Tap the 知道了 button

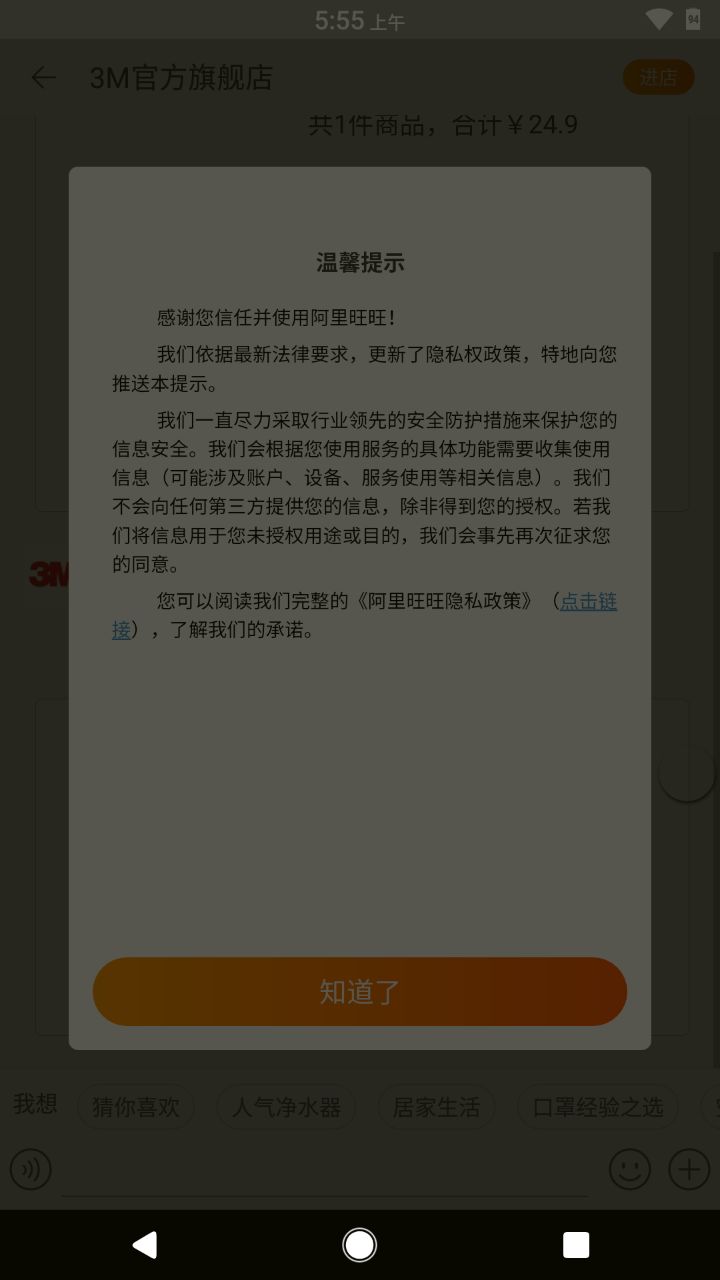pos(360,991)
